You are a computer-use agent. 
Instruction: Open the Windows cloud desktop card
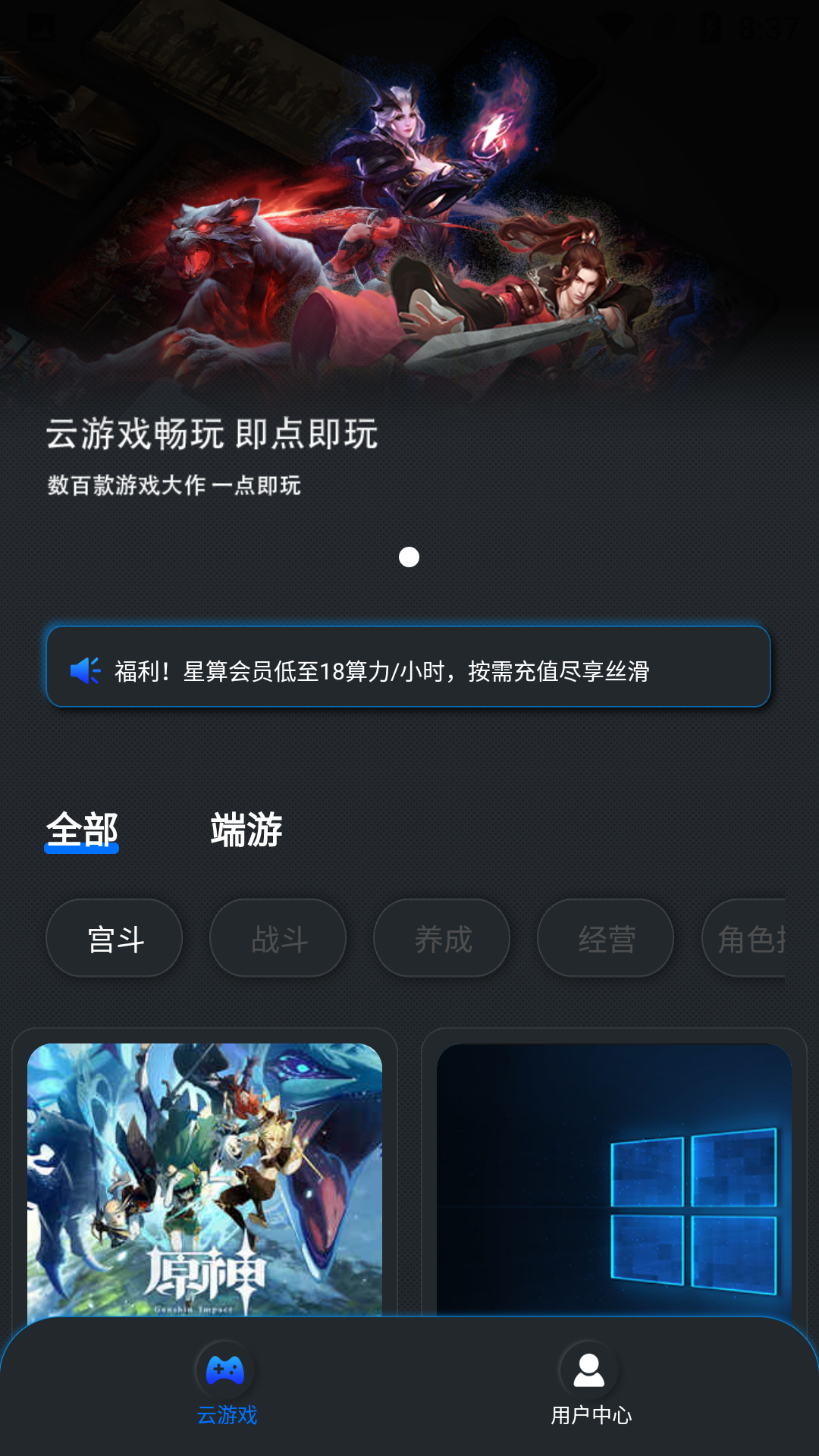[x=614, y=1179]
